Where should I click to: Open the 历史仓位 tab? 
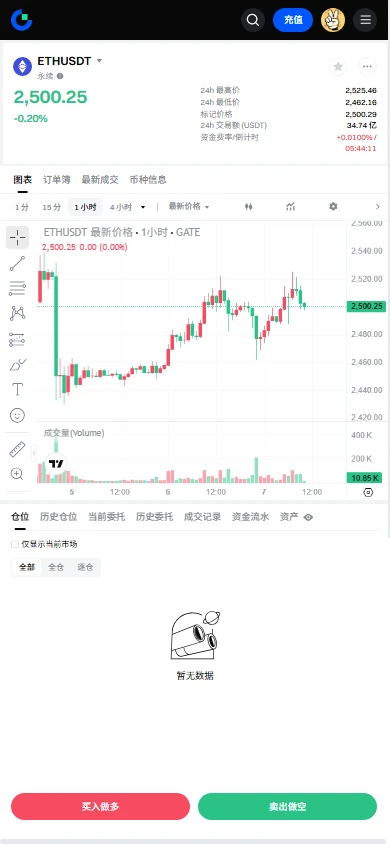(58, 517)
